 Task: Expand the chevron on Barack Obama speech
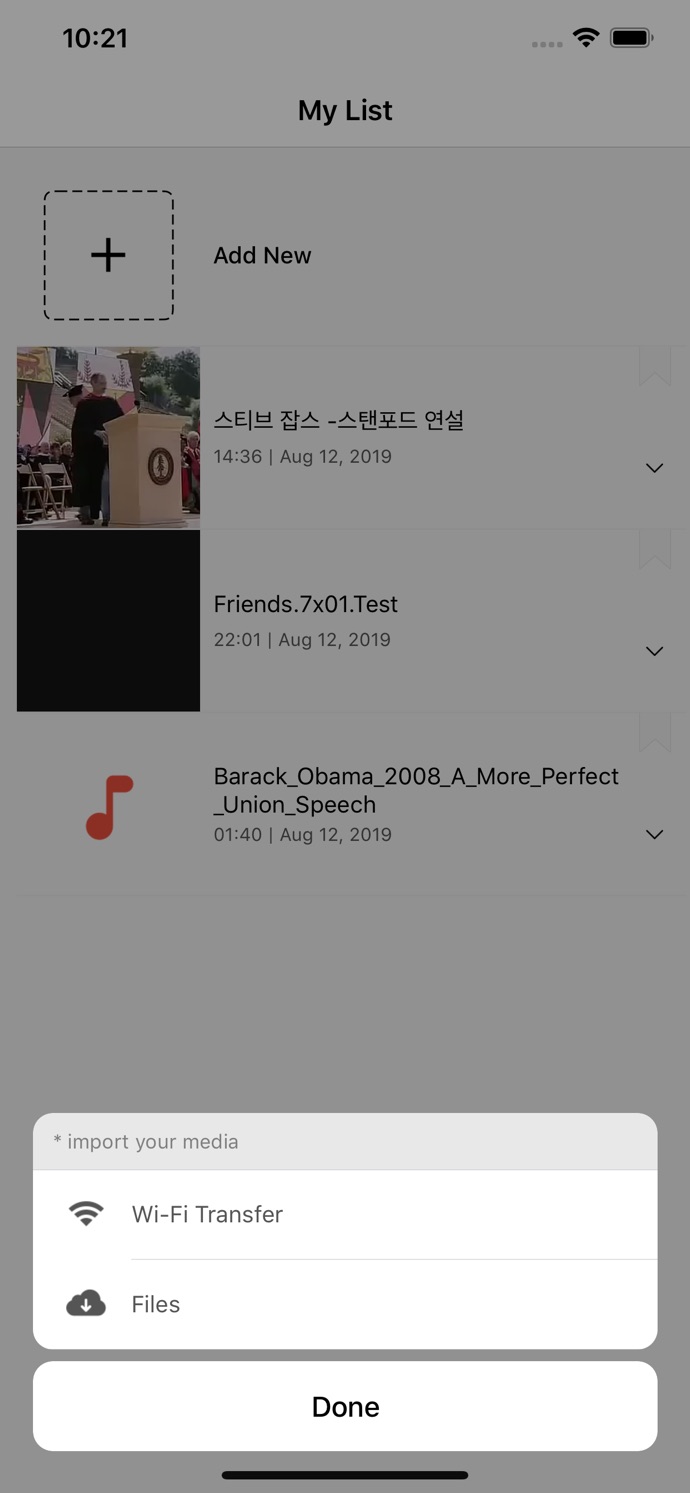(655, 834)
